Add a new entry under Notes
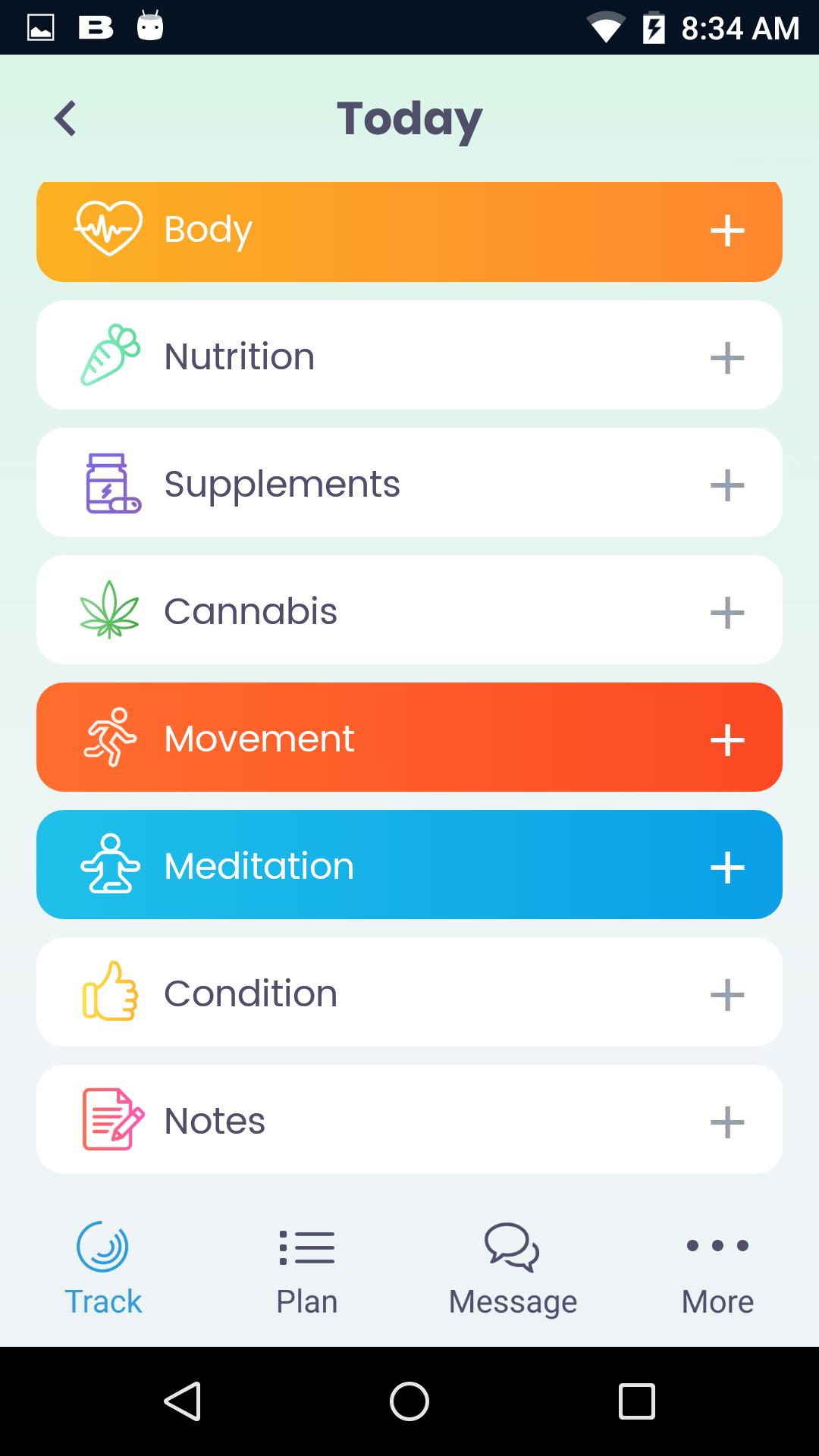Screen dimensions: 819x1456 pos(726,1122)
